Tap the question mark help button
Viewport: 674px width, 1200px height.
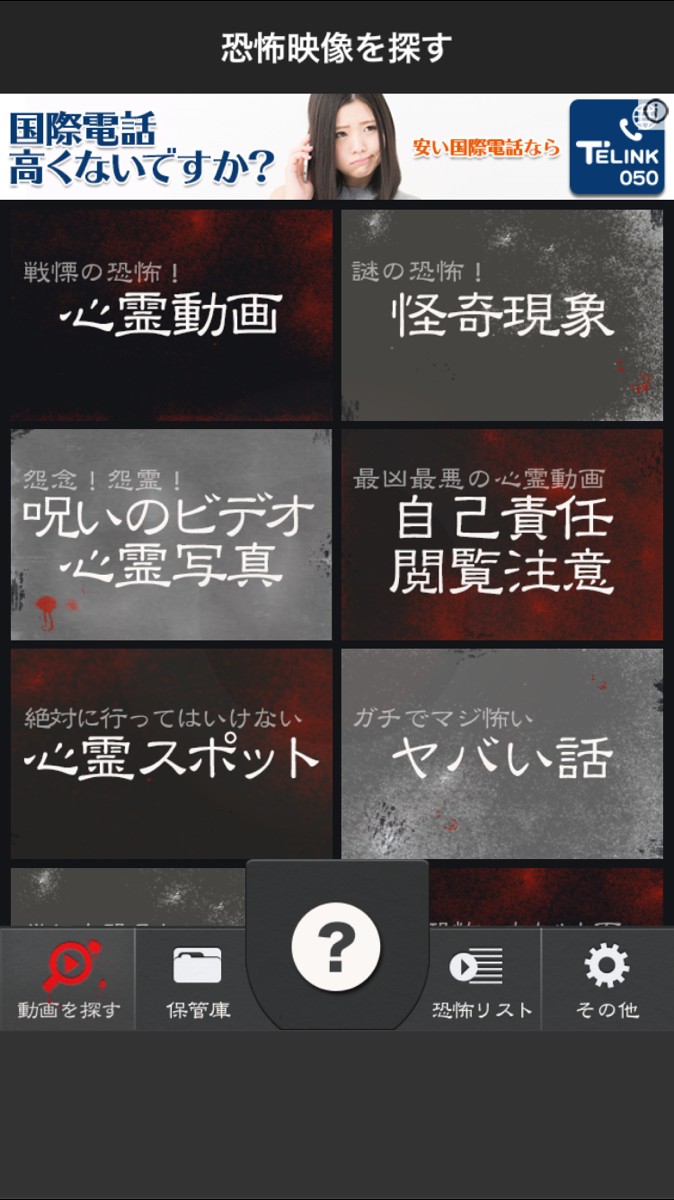[x=336, y=944]
